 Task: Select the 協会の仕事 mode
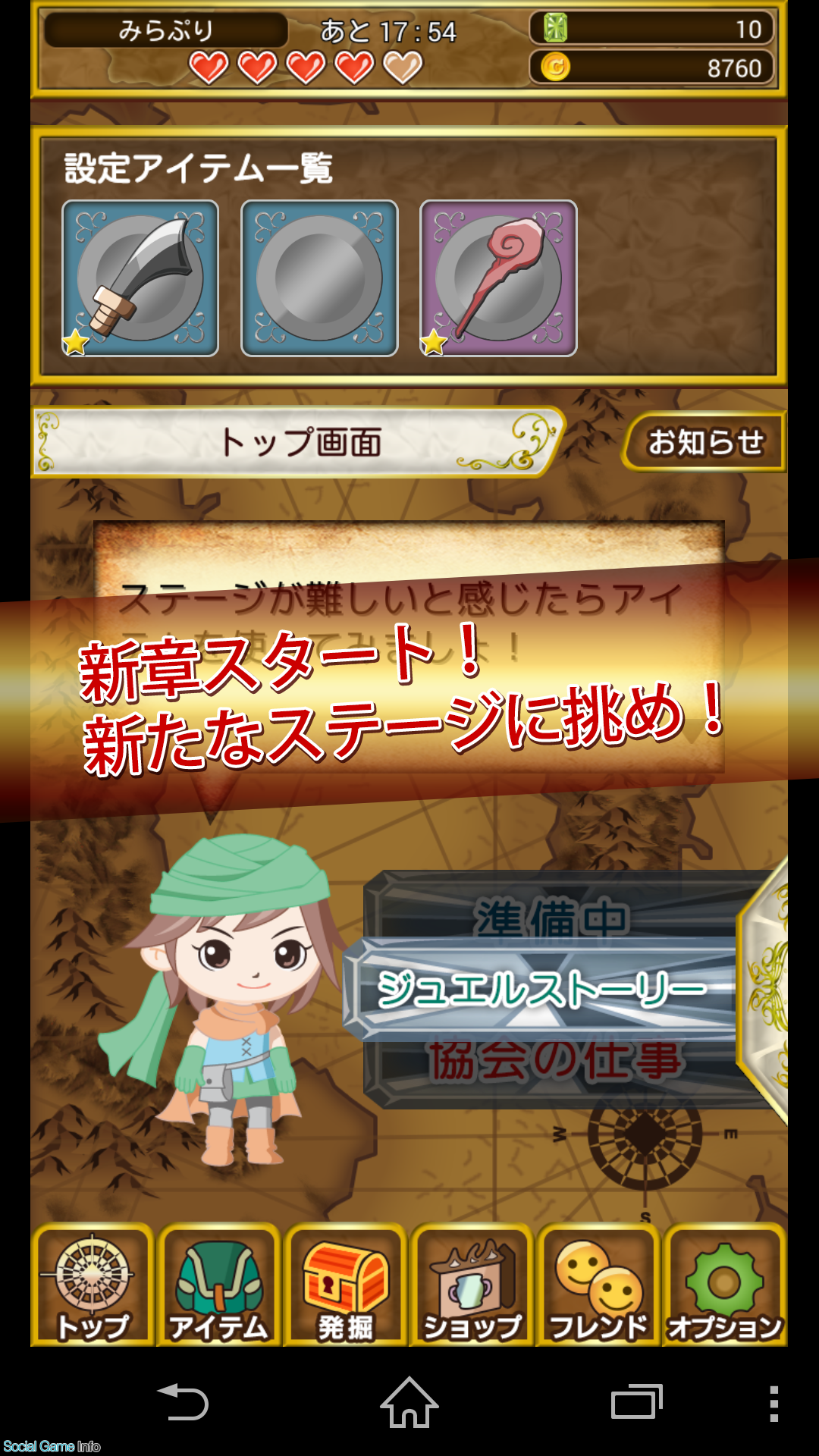[555, 1062]
